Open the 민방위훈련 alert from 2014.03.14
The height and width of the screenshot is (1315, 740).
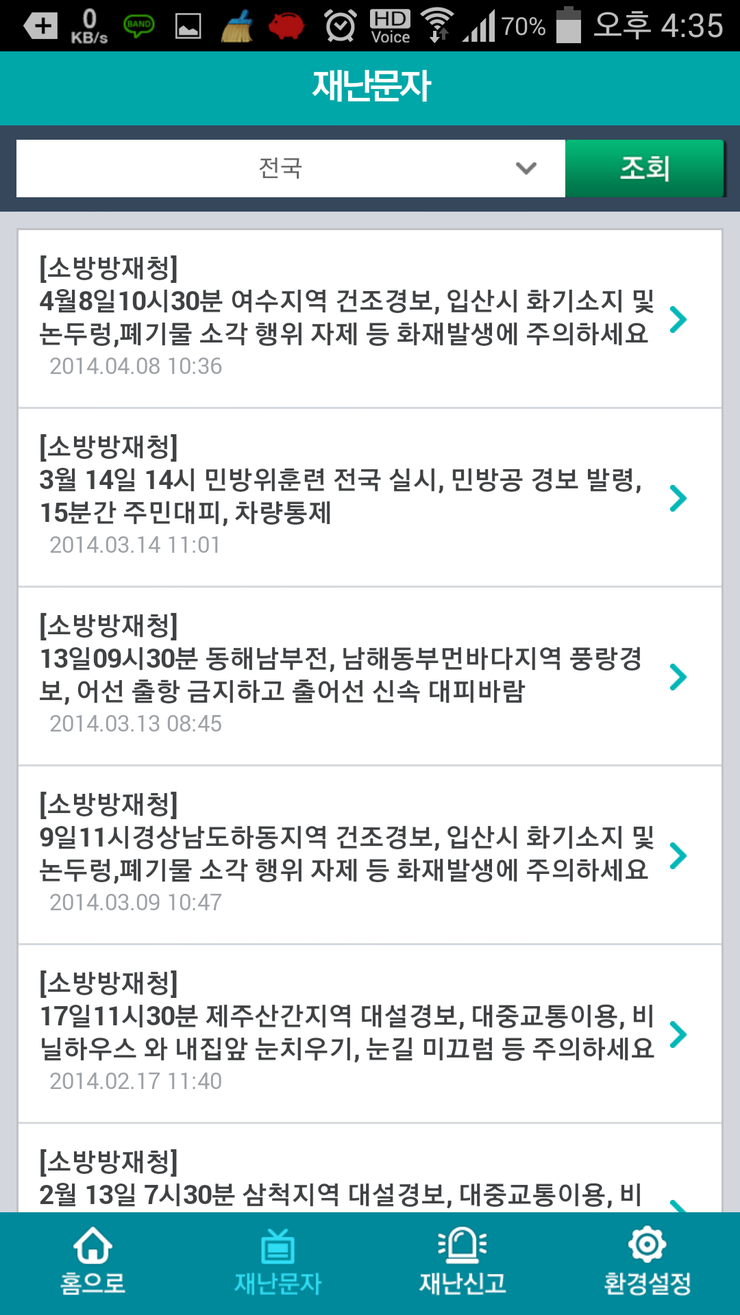[369, 498]
